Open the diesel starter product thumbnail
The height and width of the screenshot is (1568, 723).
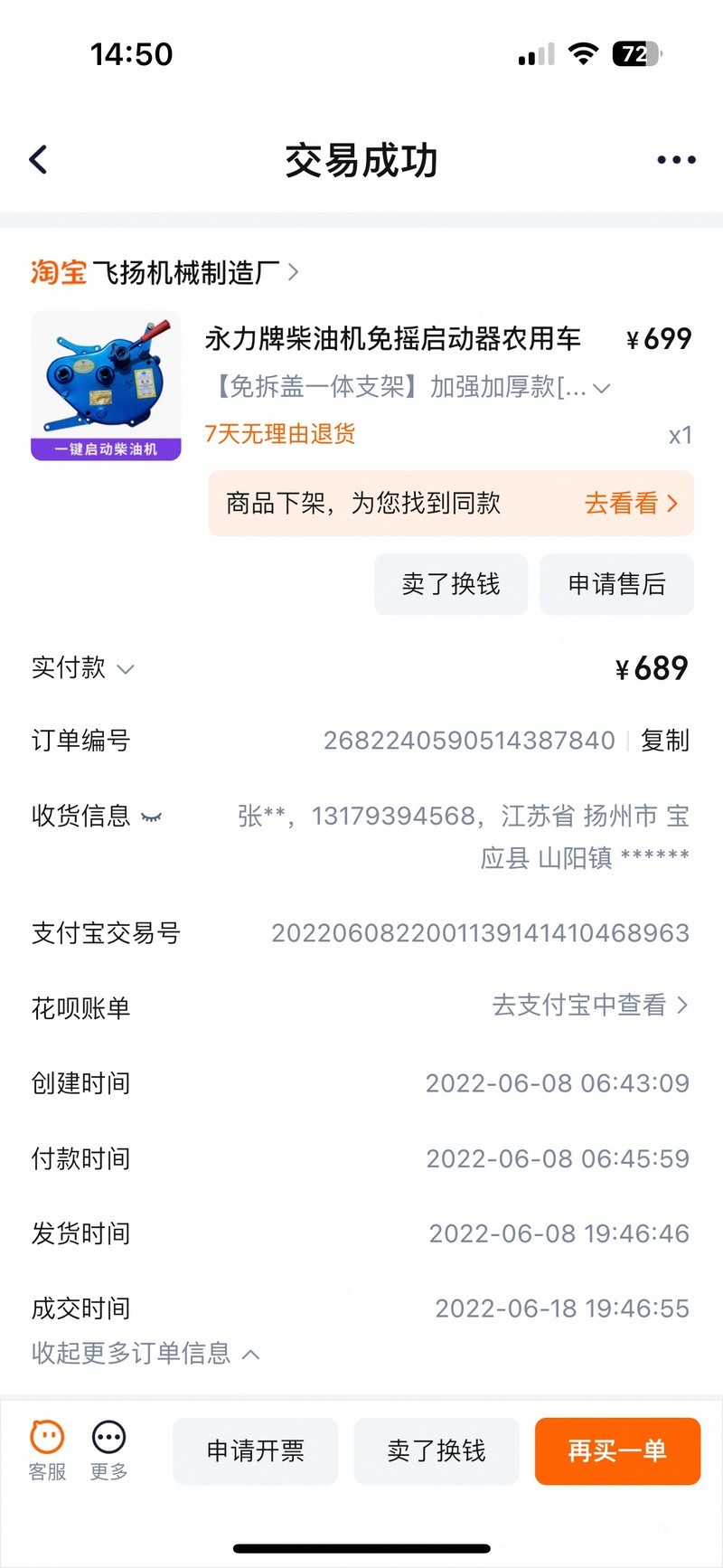[x=106, y=385]
